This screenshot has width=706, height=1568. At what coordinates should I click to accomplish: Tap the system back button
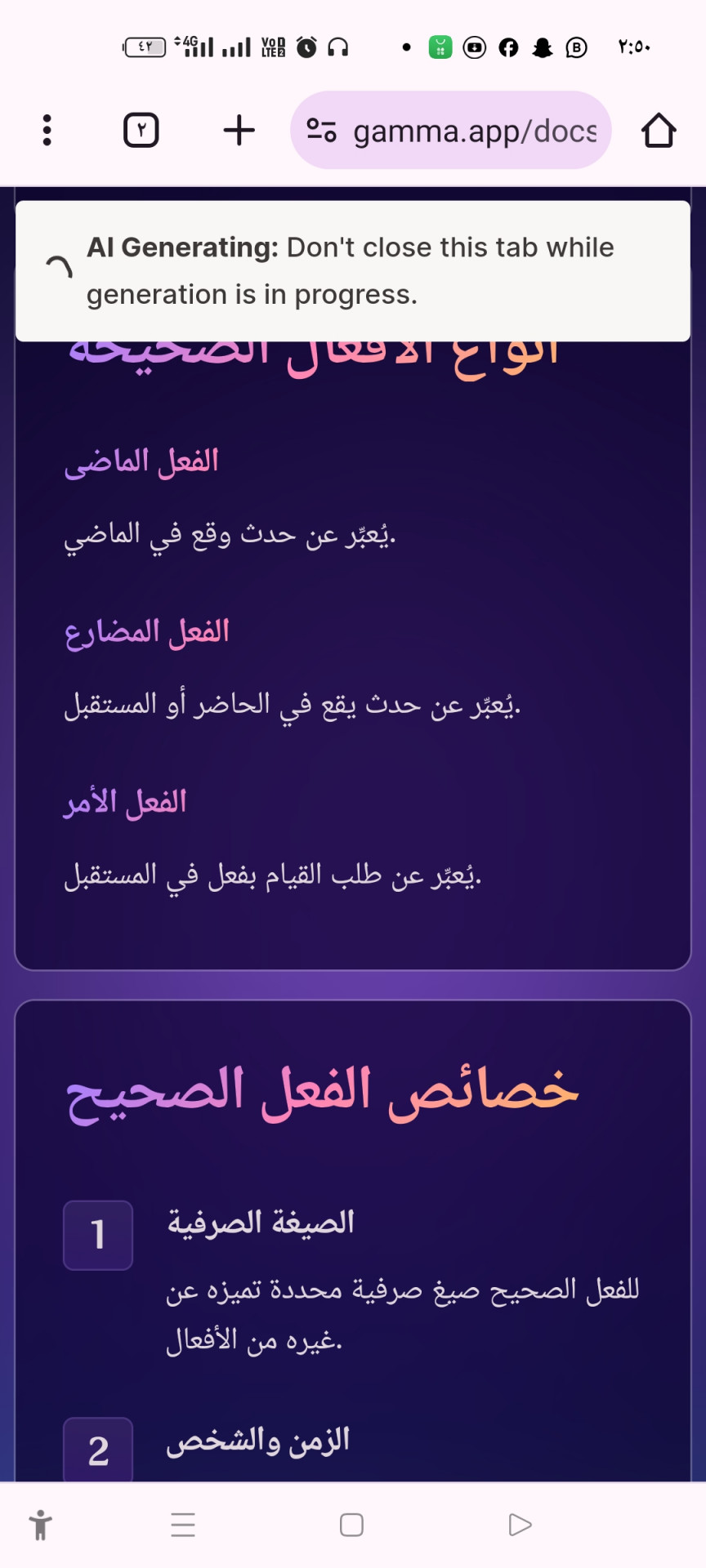coord(520,1525)
